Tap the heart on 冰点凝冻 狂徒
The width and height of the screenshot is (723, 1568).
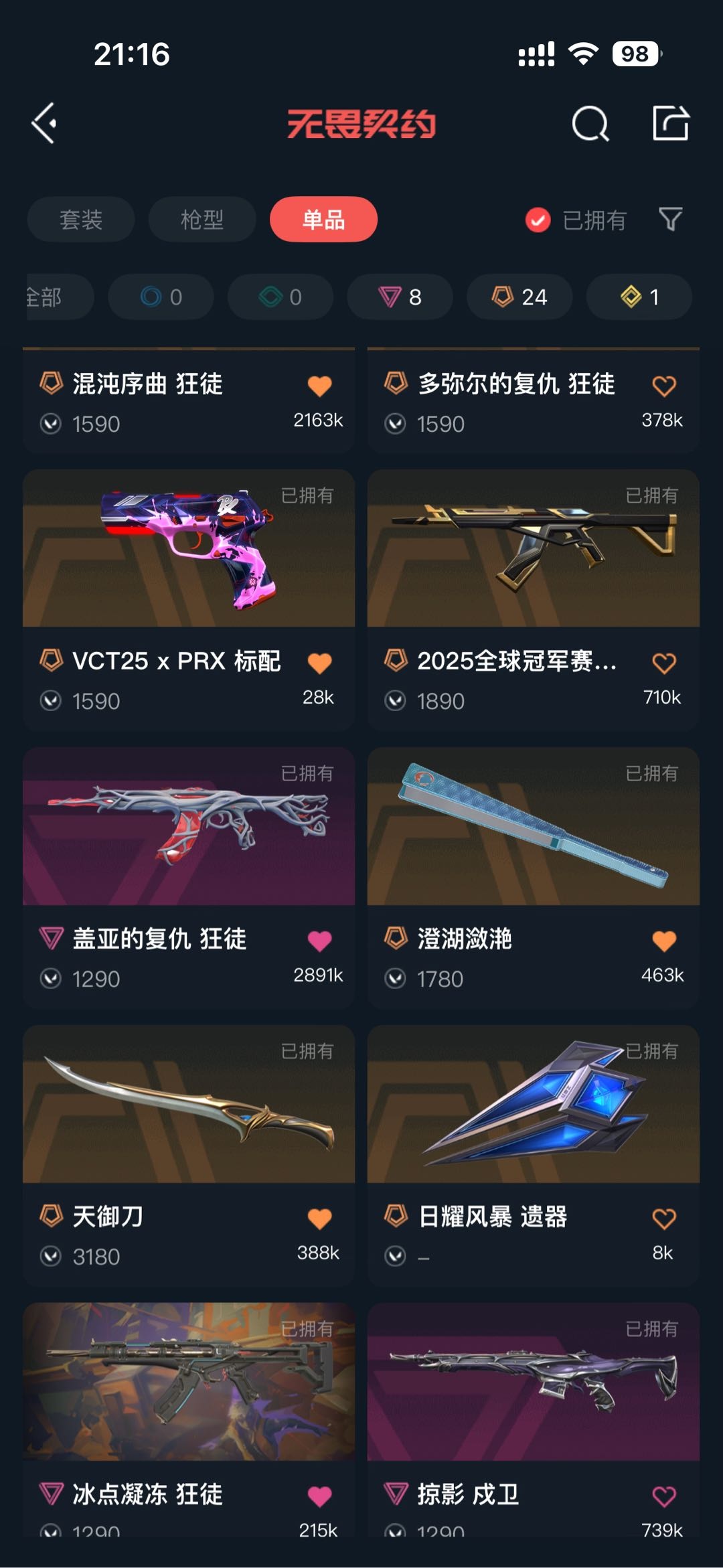[319, 1496]
